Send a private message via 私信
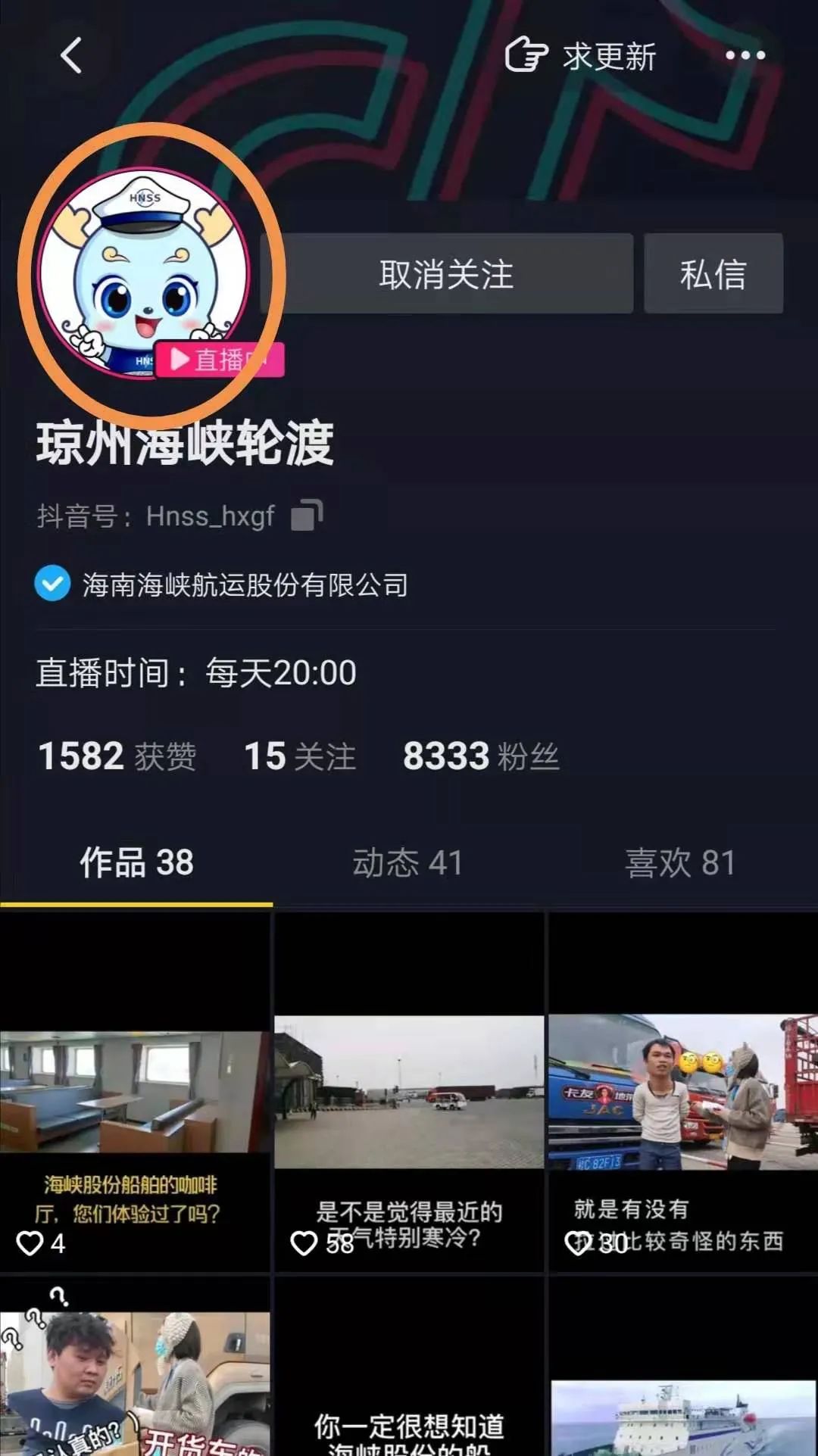Screen dimensions: 818x1456 click(713, 274)
